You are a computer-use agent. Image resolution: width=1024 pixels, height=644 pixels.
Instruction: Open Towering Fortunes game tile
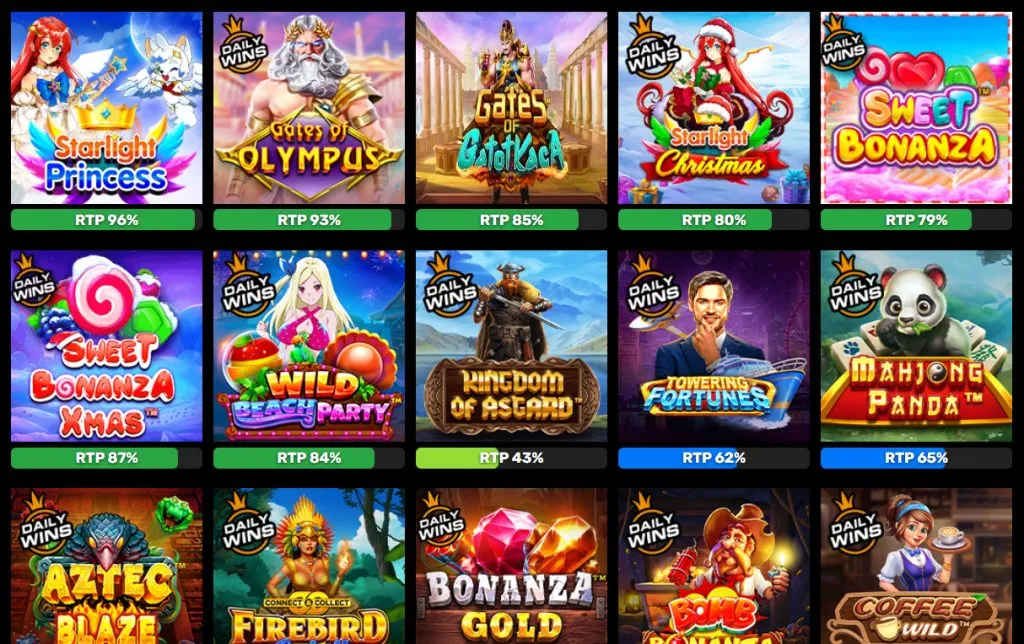713,345
